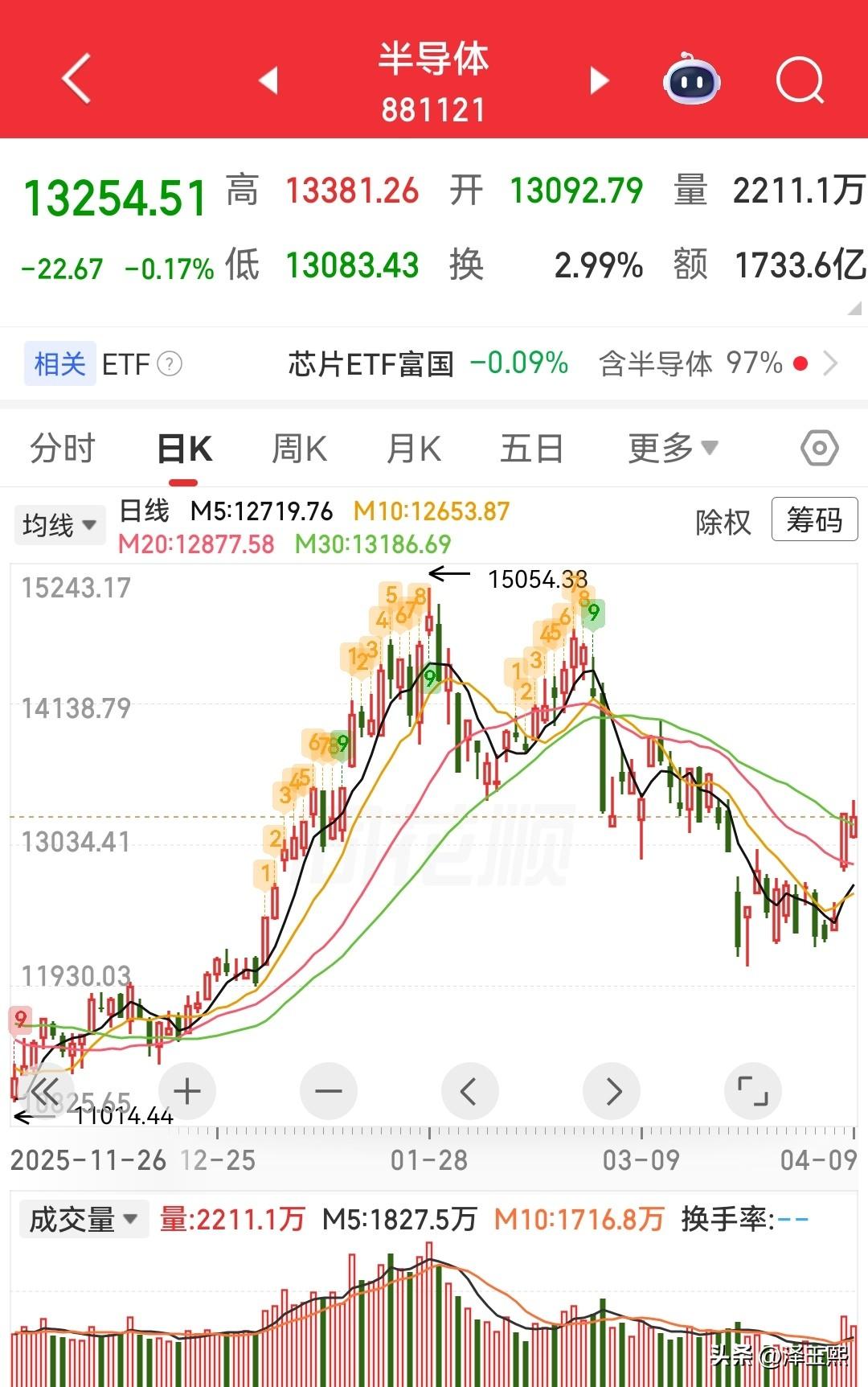
Task: Expand chart to fullscreen with corner icon
Action: click(753, 1091)
